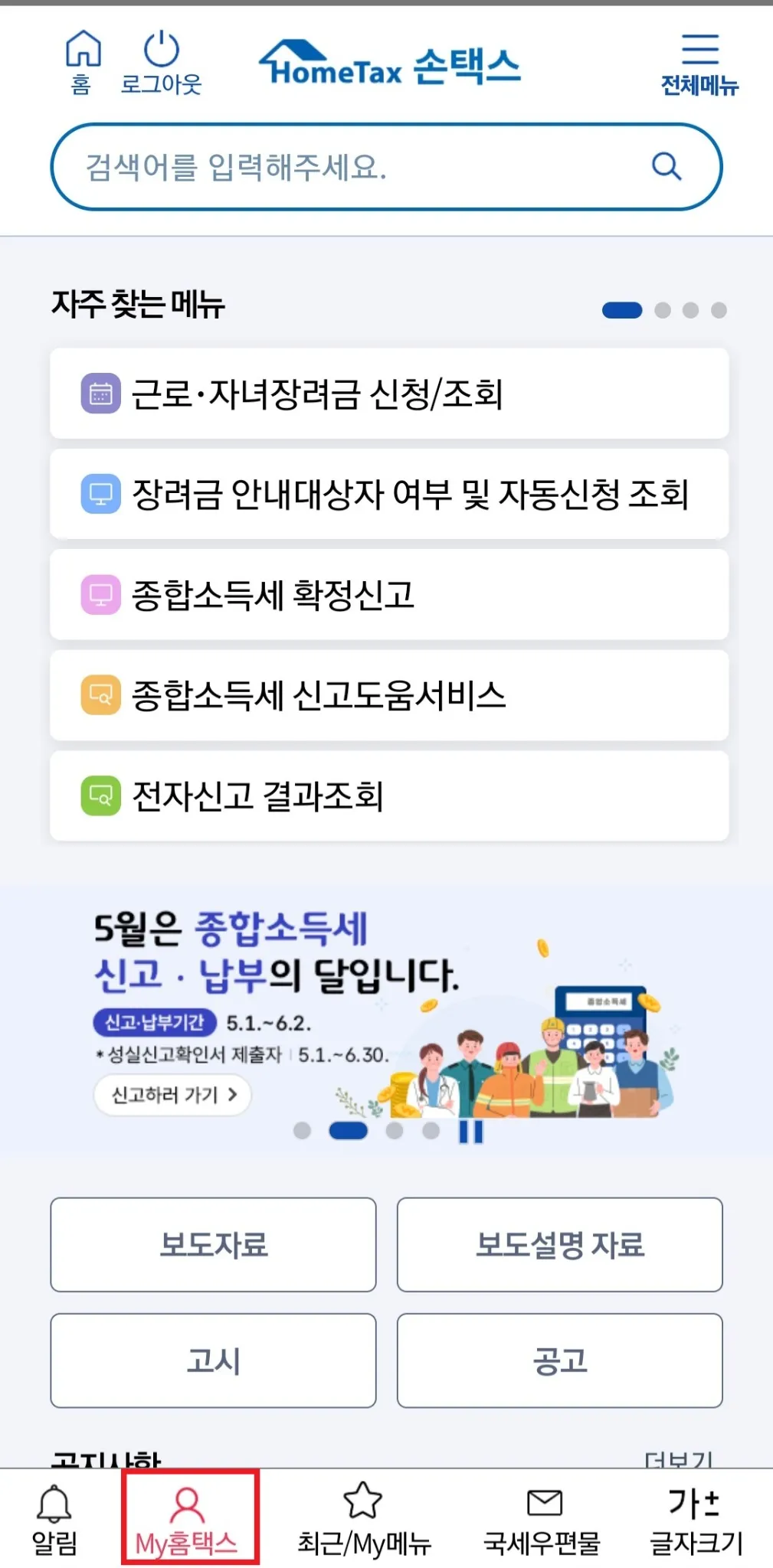Viewport: 773px width, 1568px height.
Task: Click the search input field
Action: [345, 166]
